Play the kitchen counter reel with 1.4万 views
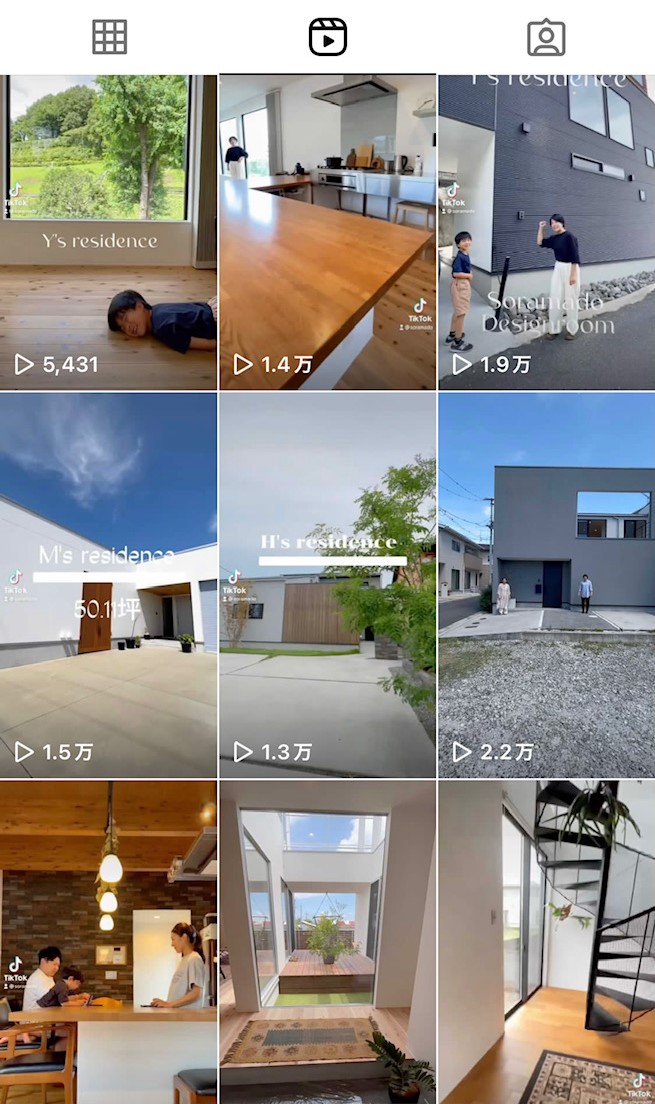The width and height of the screenshot is (655, 1104). (x=327, y=232)
